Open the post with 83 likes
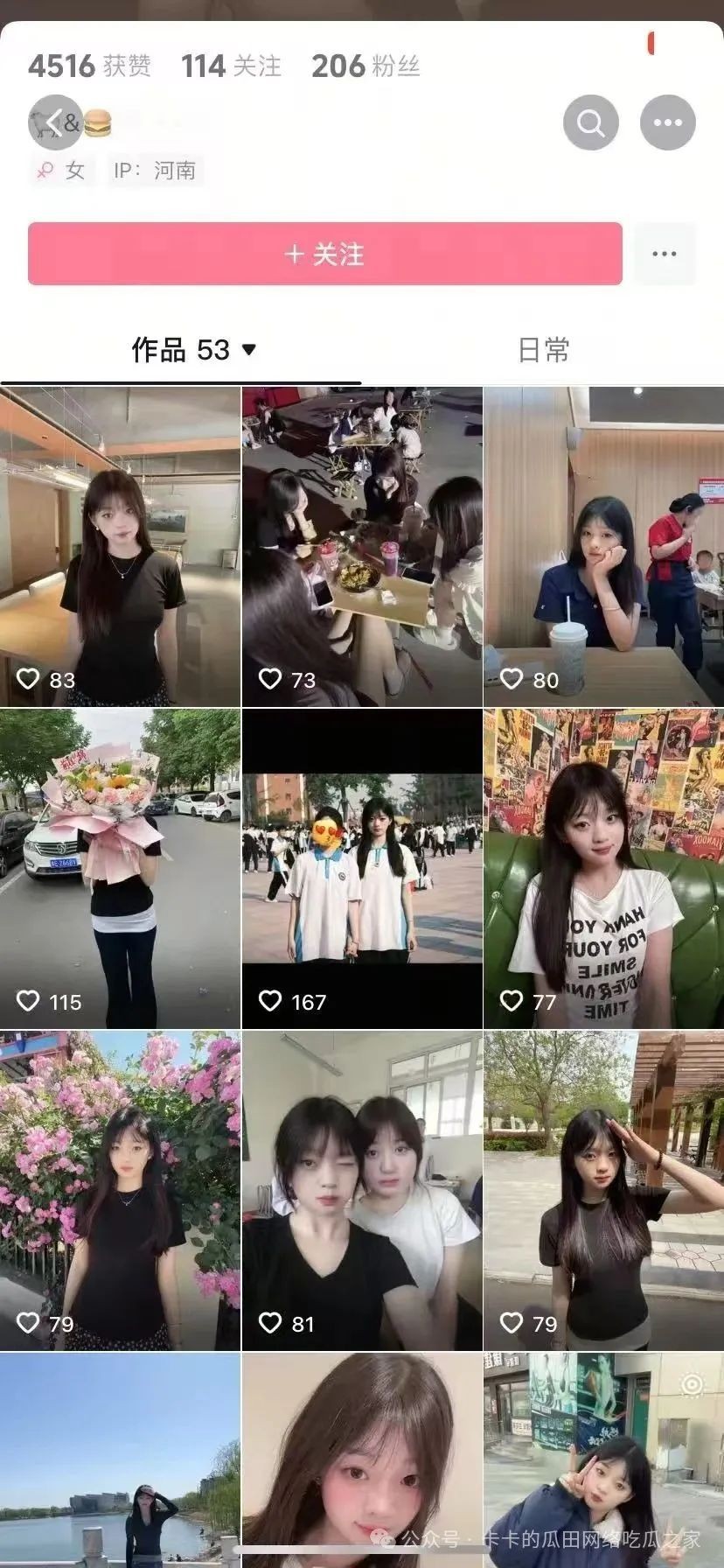 point(120,547)
